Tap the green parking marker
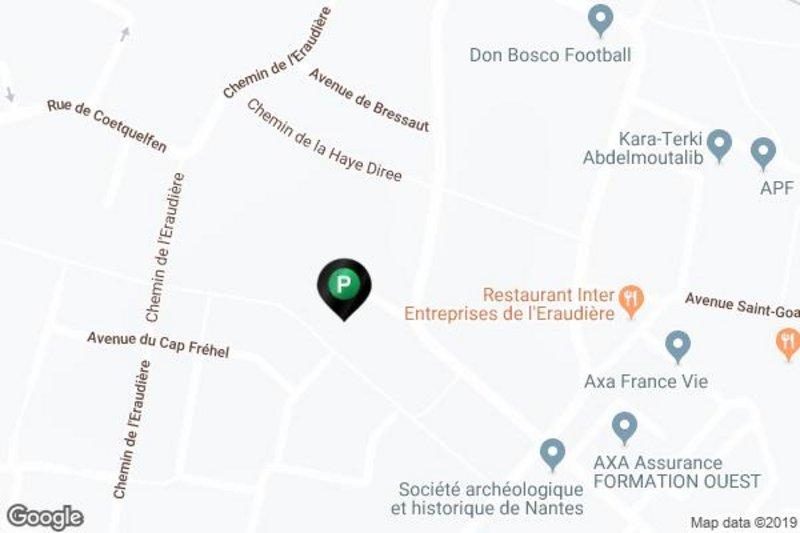The width and height of the screenshot is (800, 533). 343,286
